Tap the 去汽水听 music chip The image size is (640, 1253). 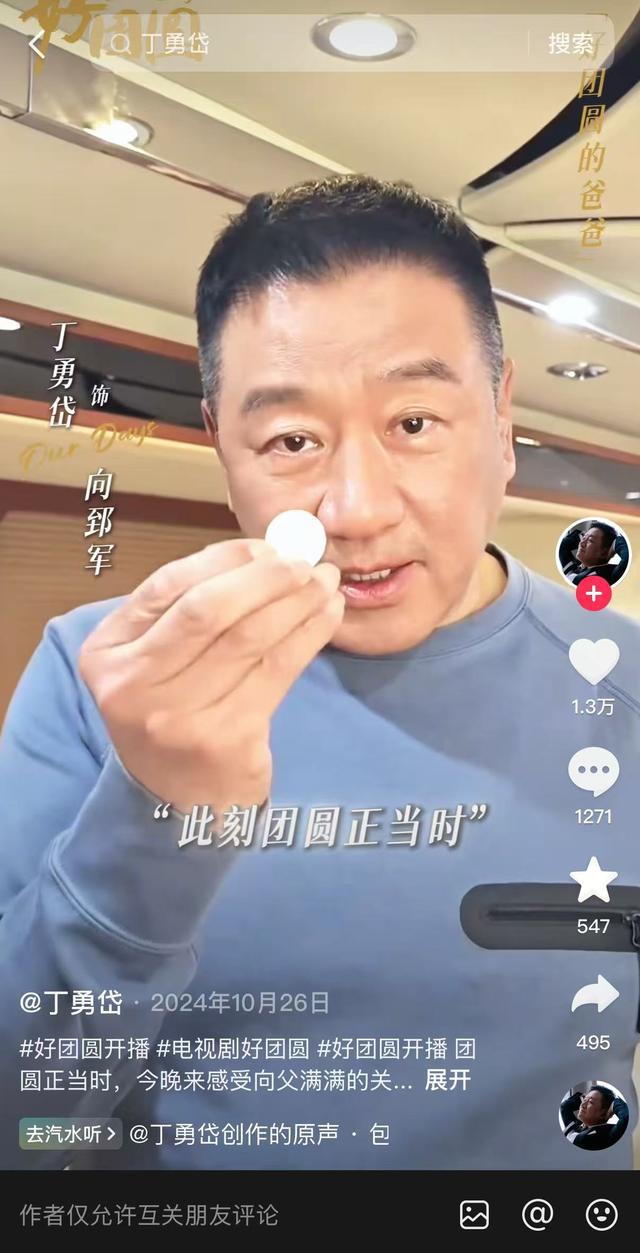tap(70, 1134)
